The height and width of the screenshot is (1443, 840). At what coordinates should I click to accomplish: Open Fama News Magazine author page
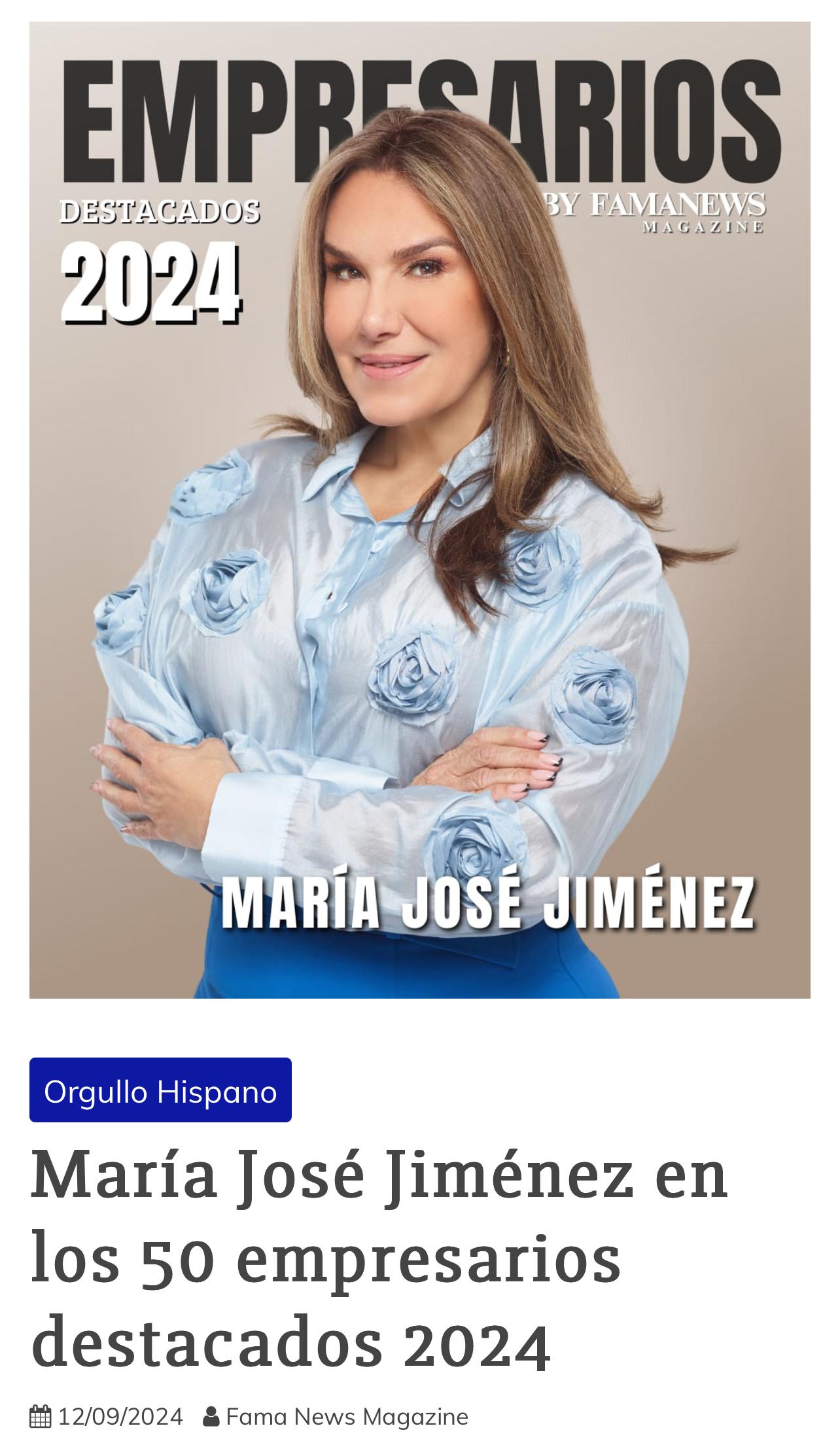(x=347, y=1417)
